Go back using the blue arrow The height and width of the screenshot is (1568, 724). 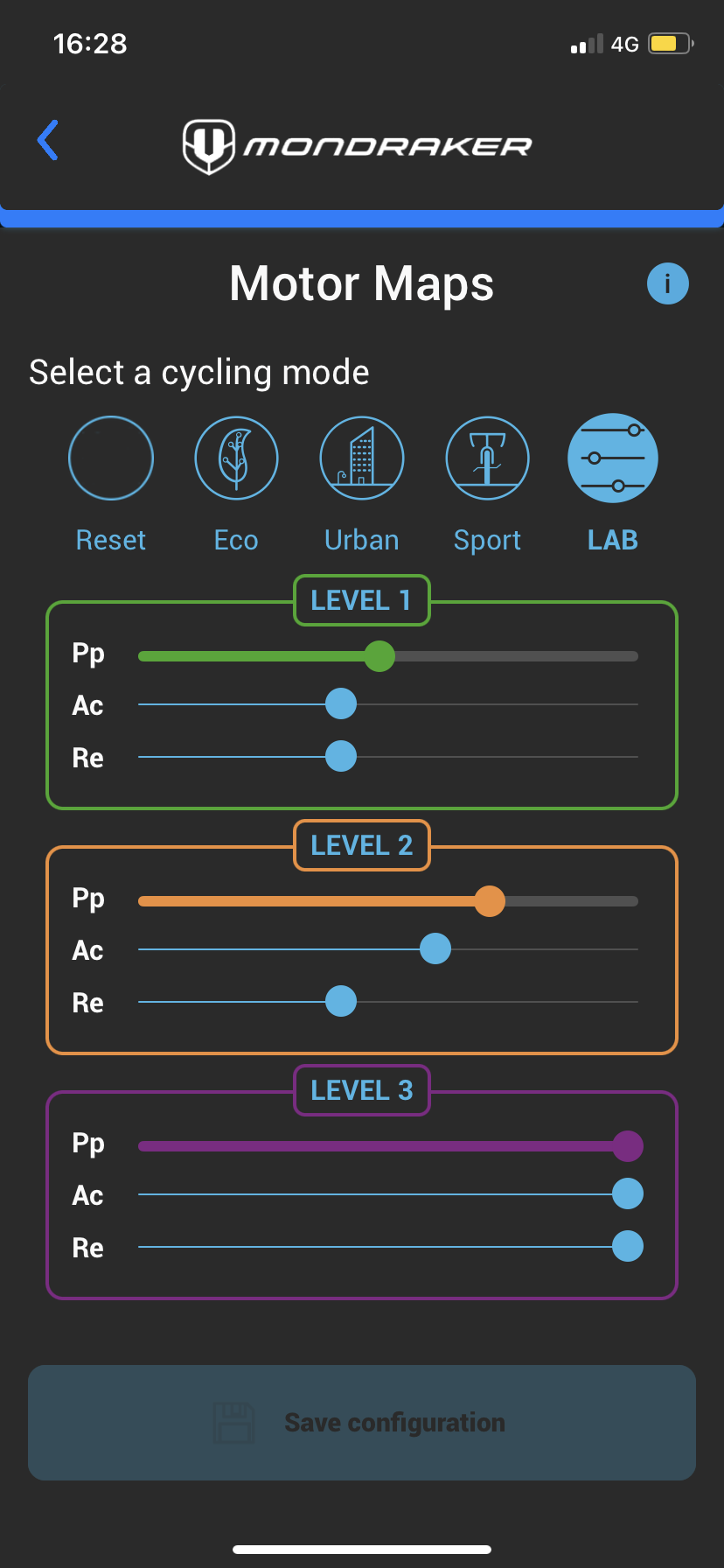48,141
